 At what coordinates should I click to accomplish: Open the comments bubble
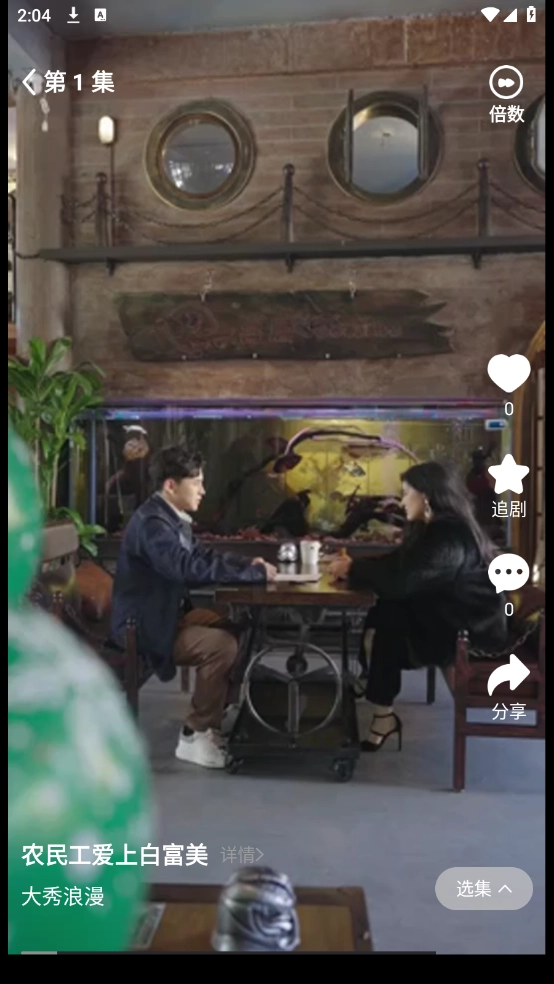point(508,573)
